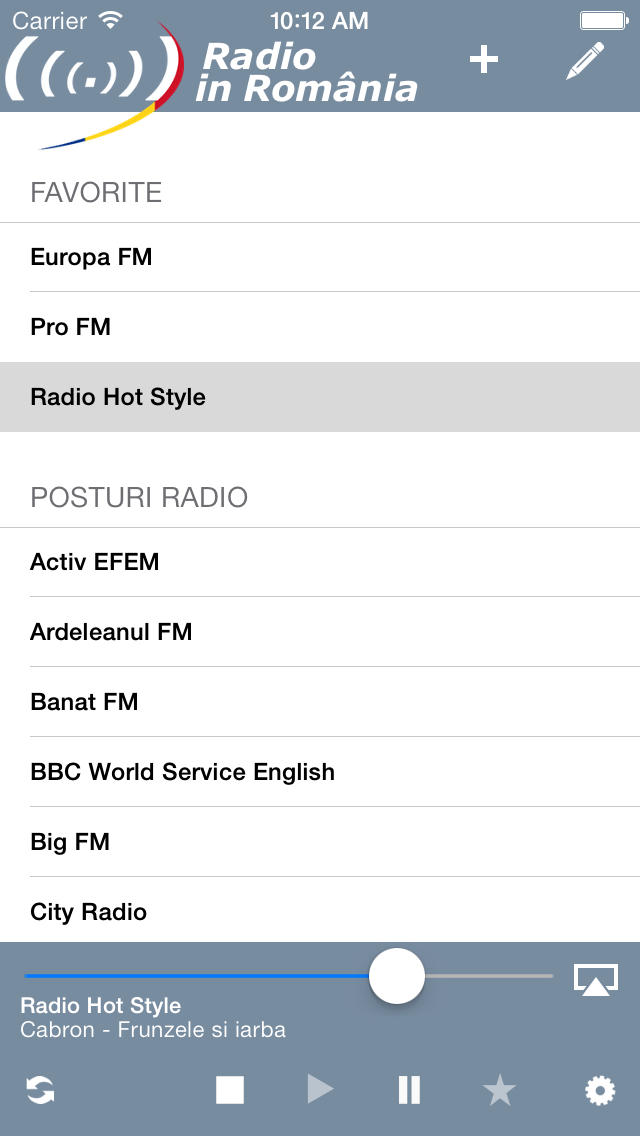
Task: Play Europa FM from favorites
Action: (320, 257)
